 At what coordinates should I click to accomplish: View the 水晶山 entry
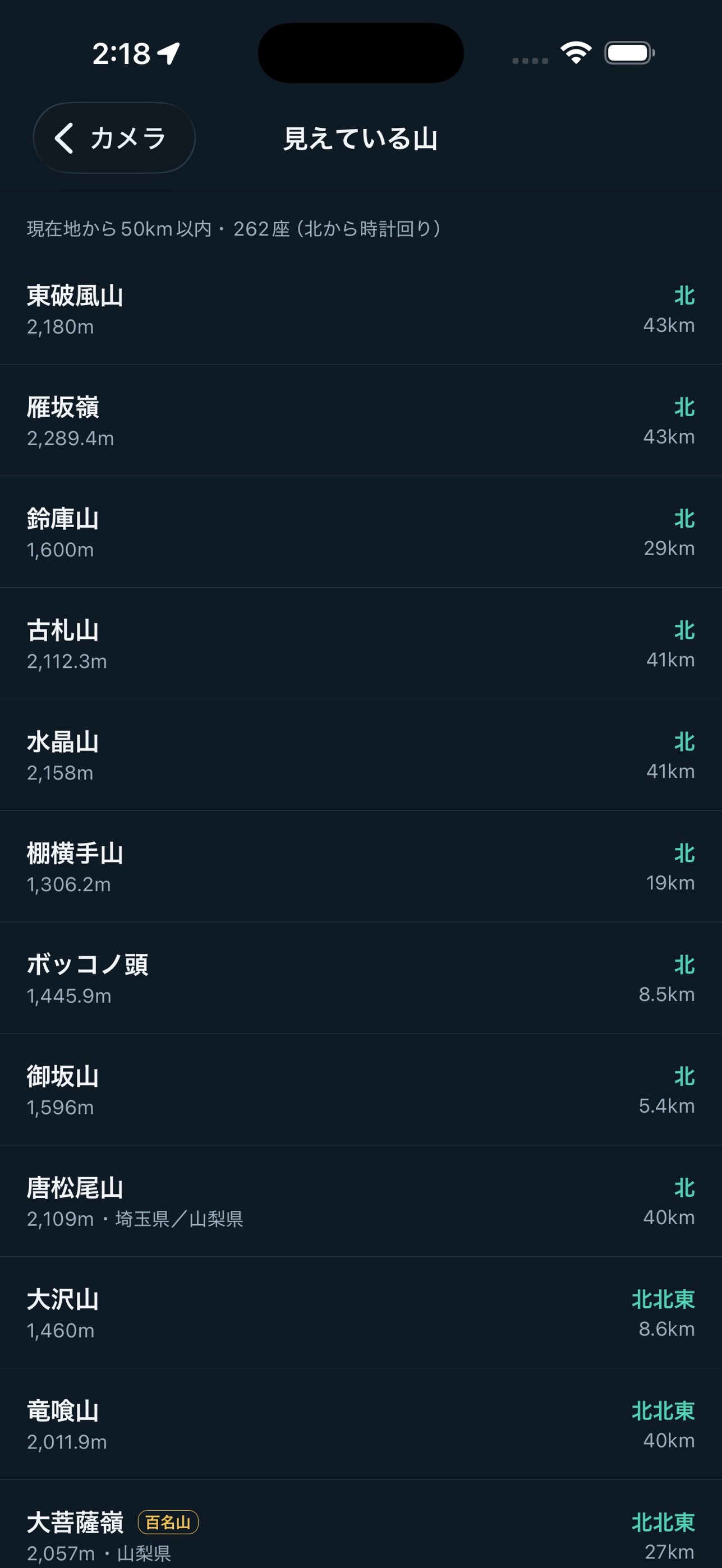(361, 755)
